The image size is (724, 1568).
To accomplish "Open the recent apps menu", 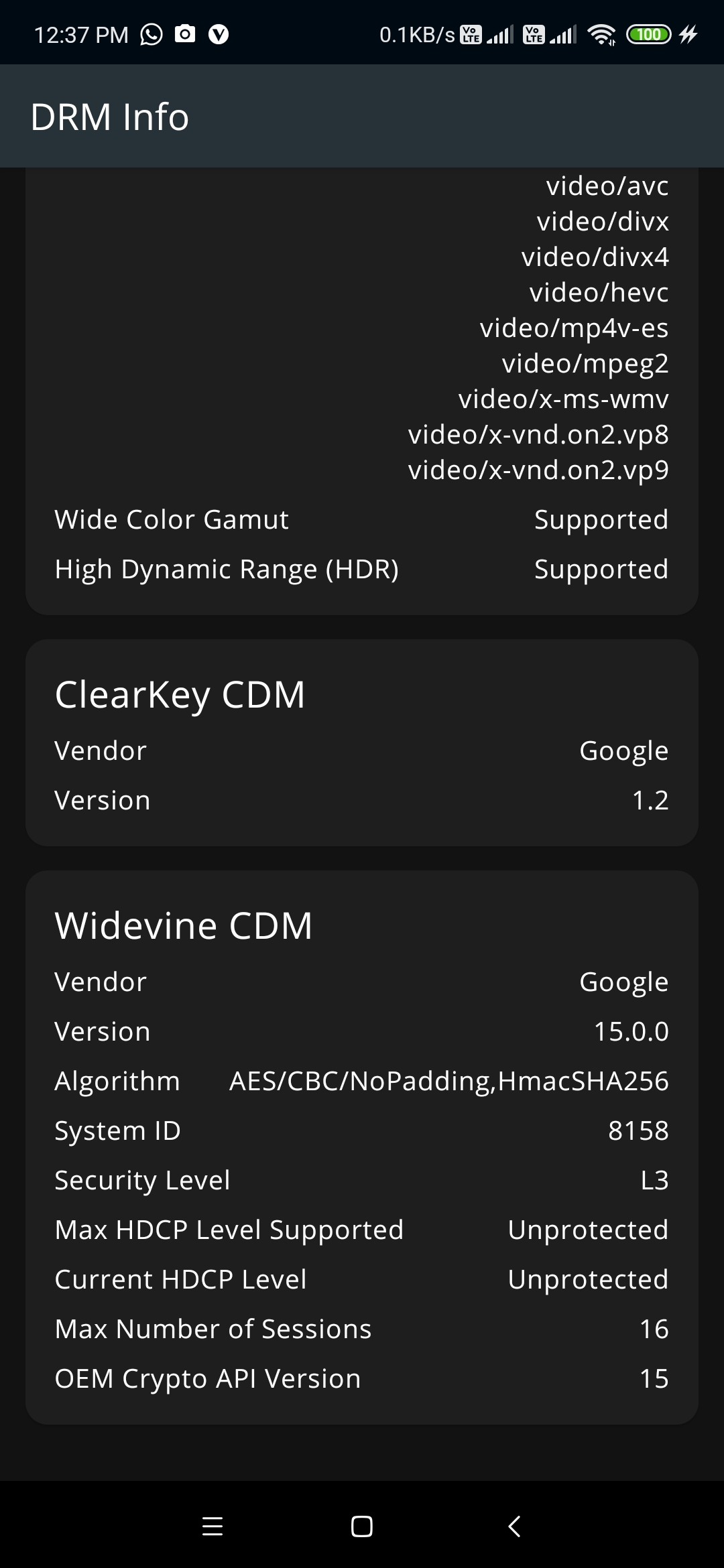I will [213, 1526].
